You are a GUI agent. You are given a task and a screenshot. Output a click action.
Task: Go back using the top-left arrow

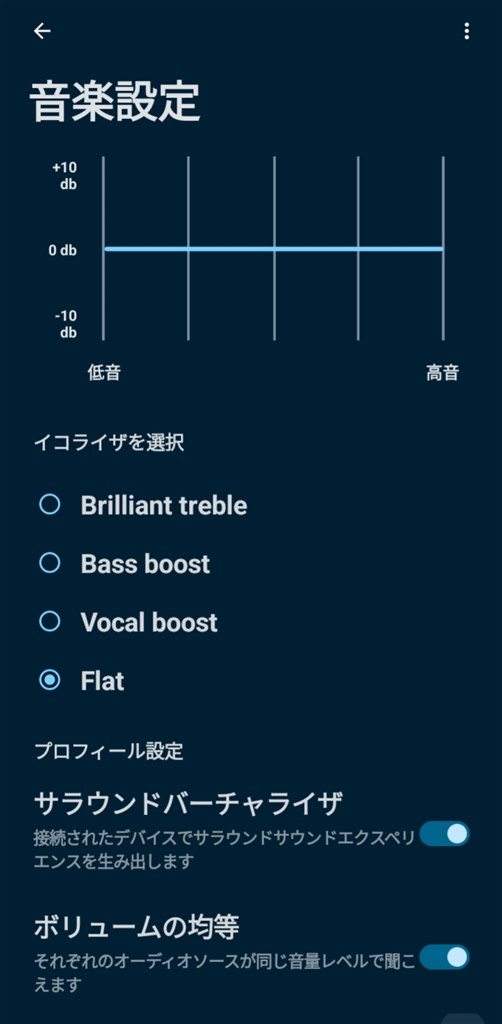(42, 31)
